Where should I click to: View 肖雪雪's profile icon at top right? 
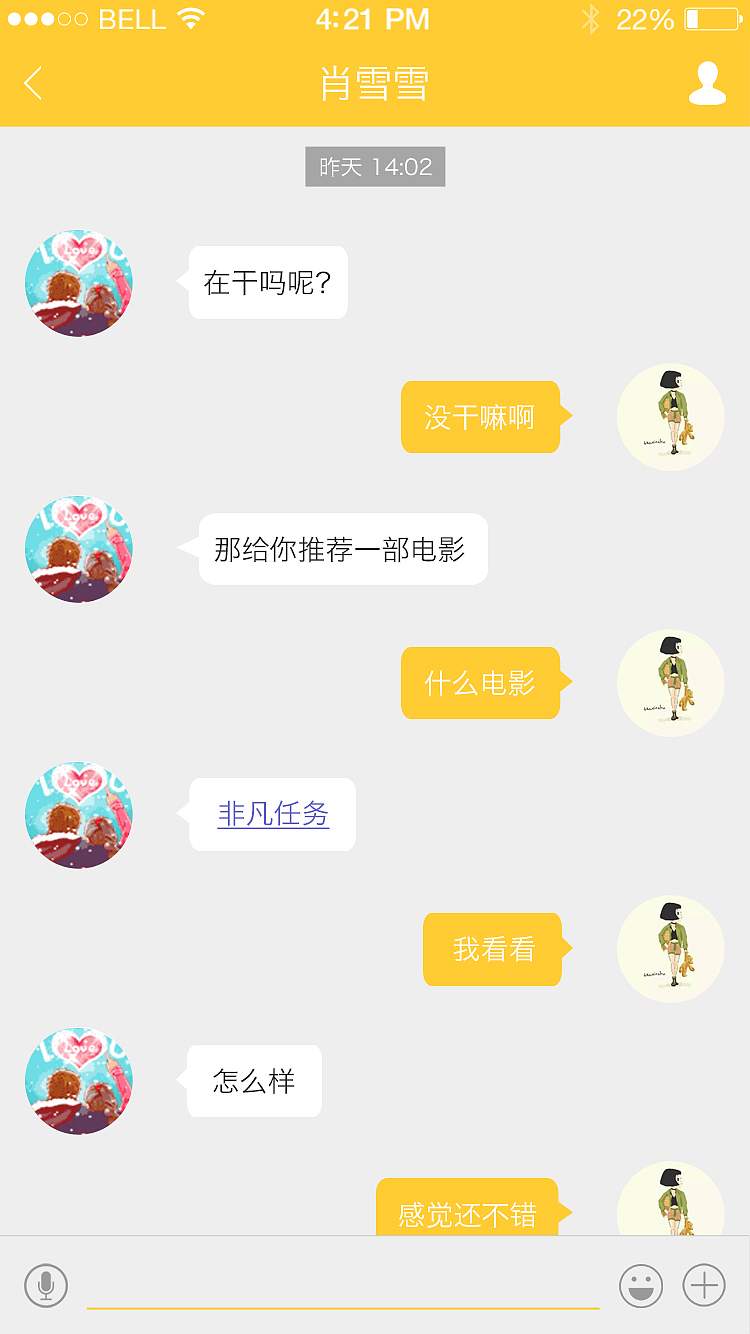click(x=706, y=83)
